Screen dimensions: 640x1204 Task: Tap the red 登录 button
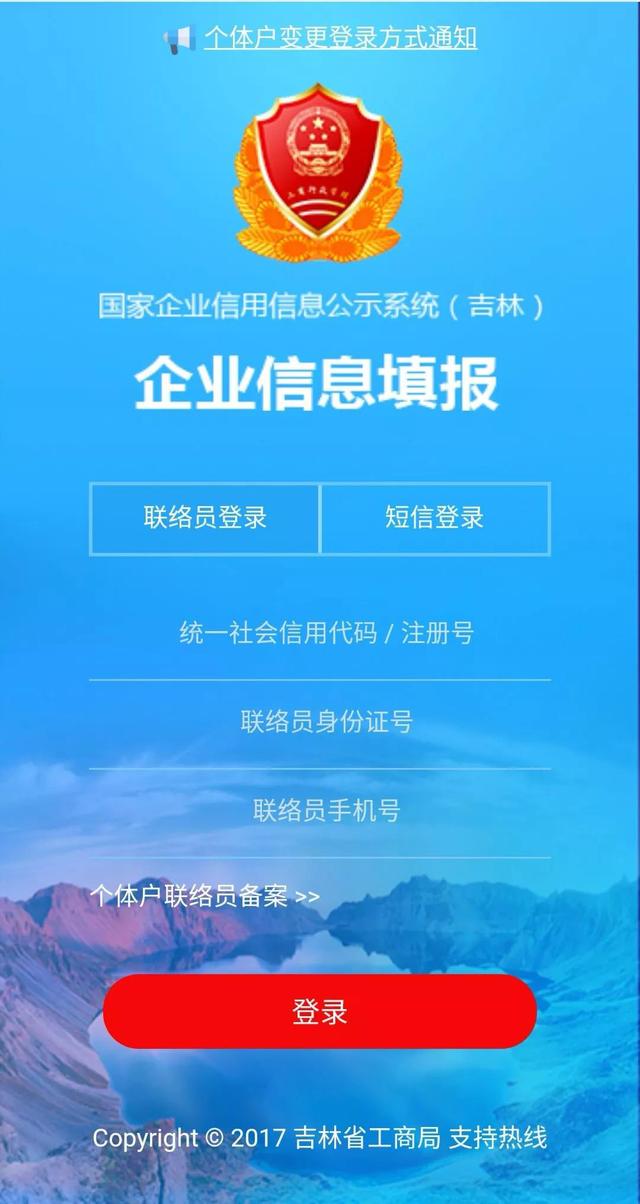(320, 1012)
